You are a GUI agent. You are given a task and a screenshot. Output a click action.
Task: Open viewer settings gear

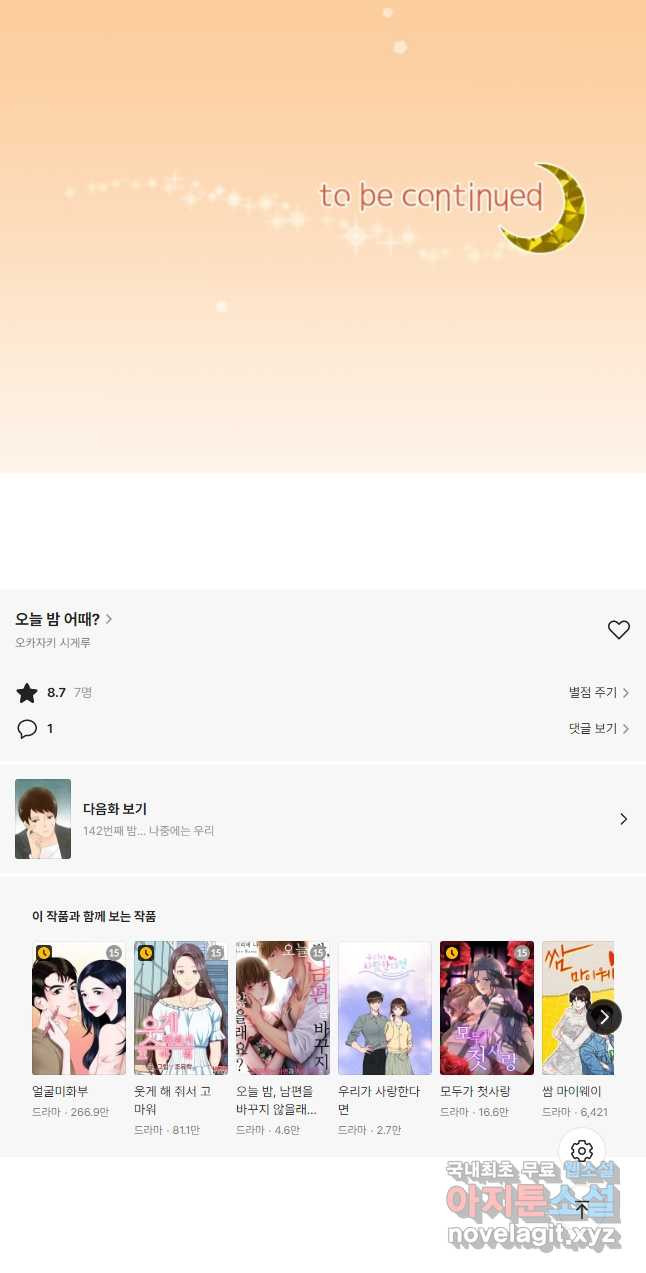pos(582,1151)
